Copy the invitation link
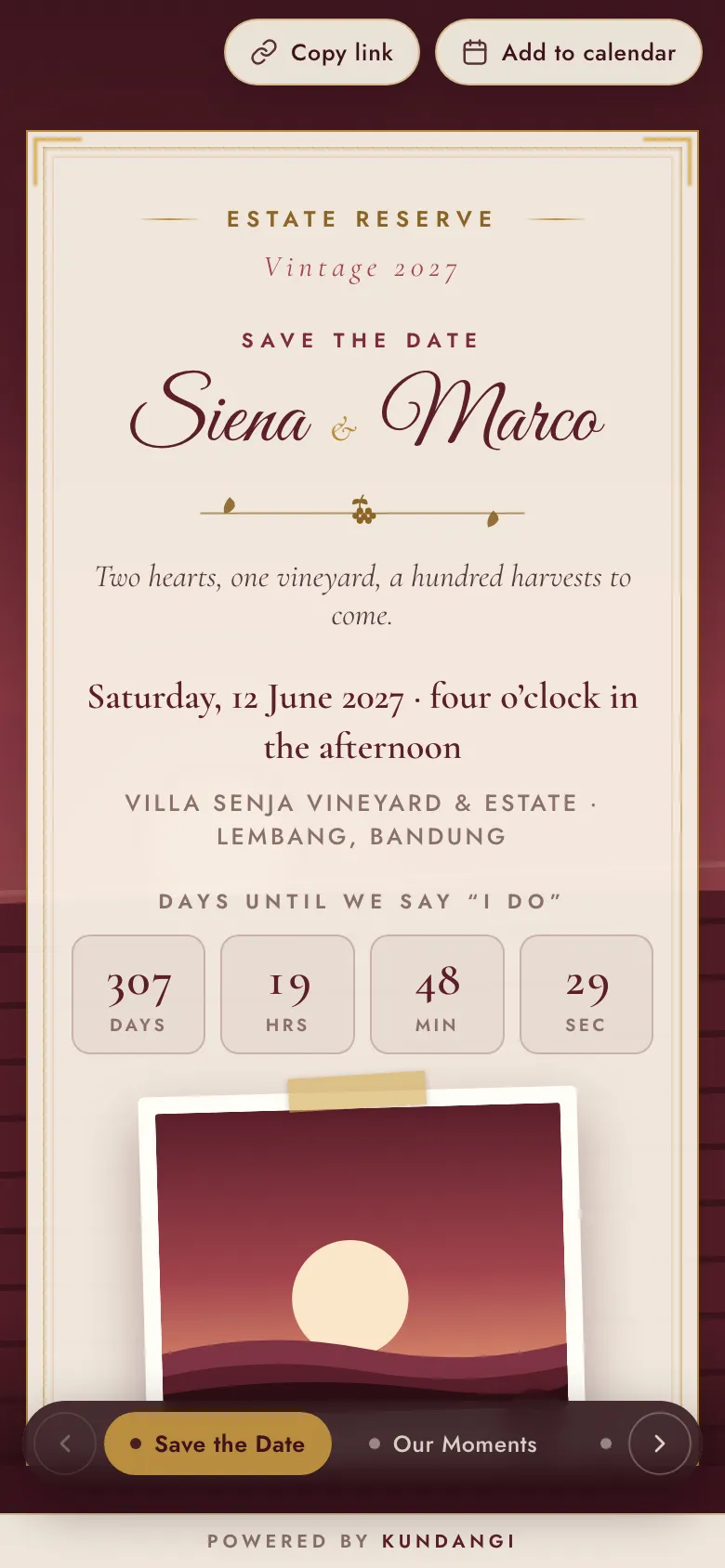Image resolution: width=725 pixels, height=1568 pixels. tap(322, 52)
